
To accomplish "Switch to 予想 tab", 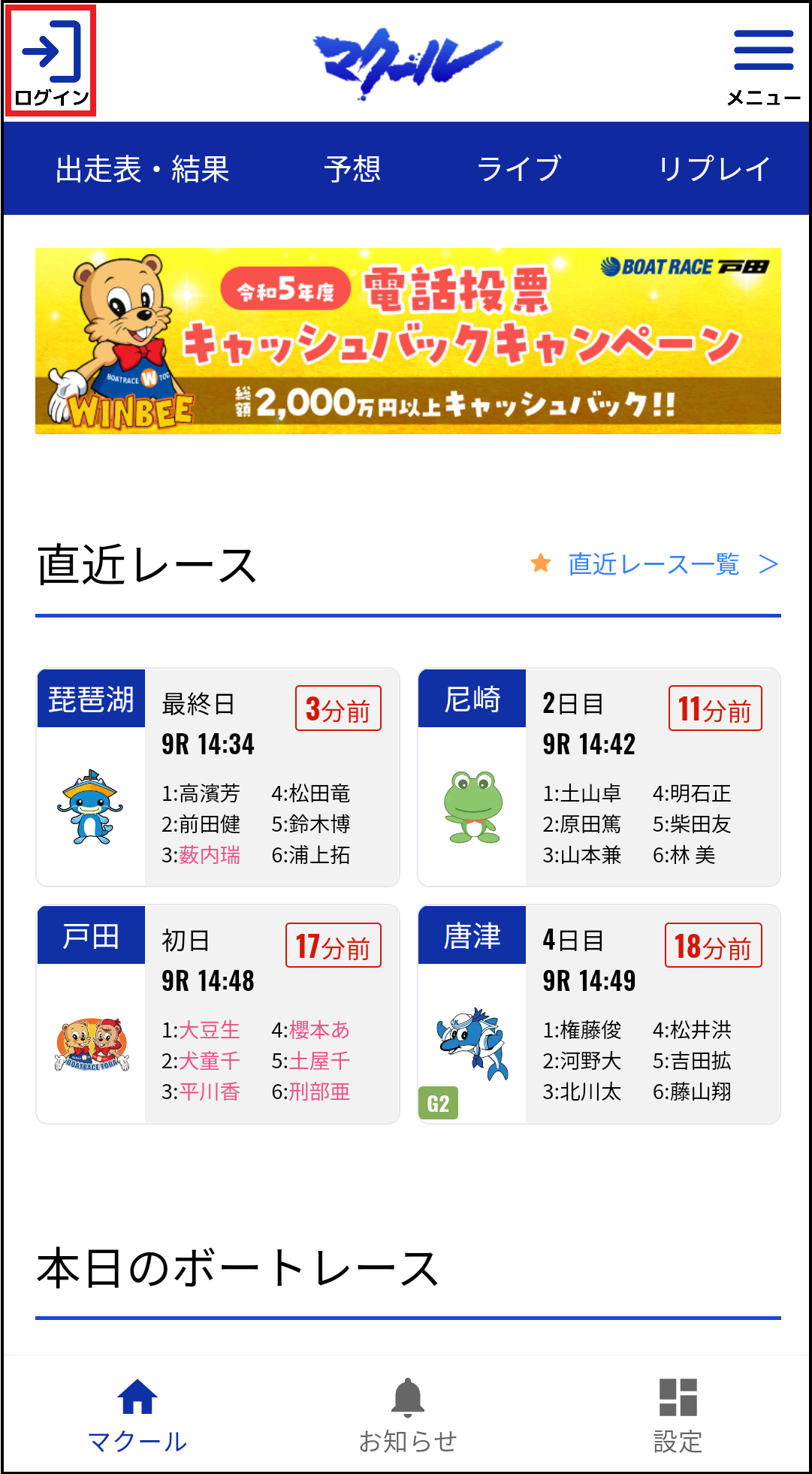I will pos(353,169).
